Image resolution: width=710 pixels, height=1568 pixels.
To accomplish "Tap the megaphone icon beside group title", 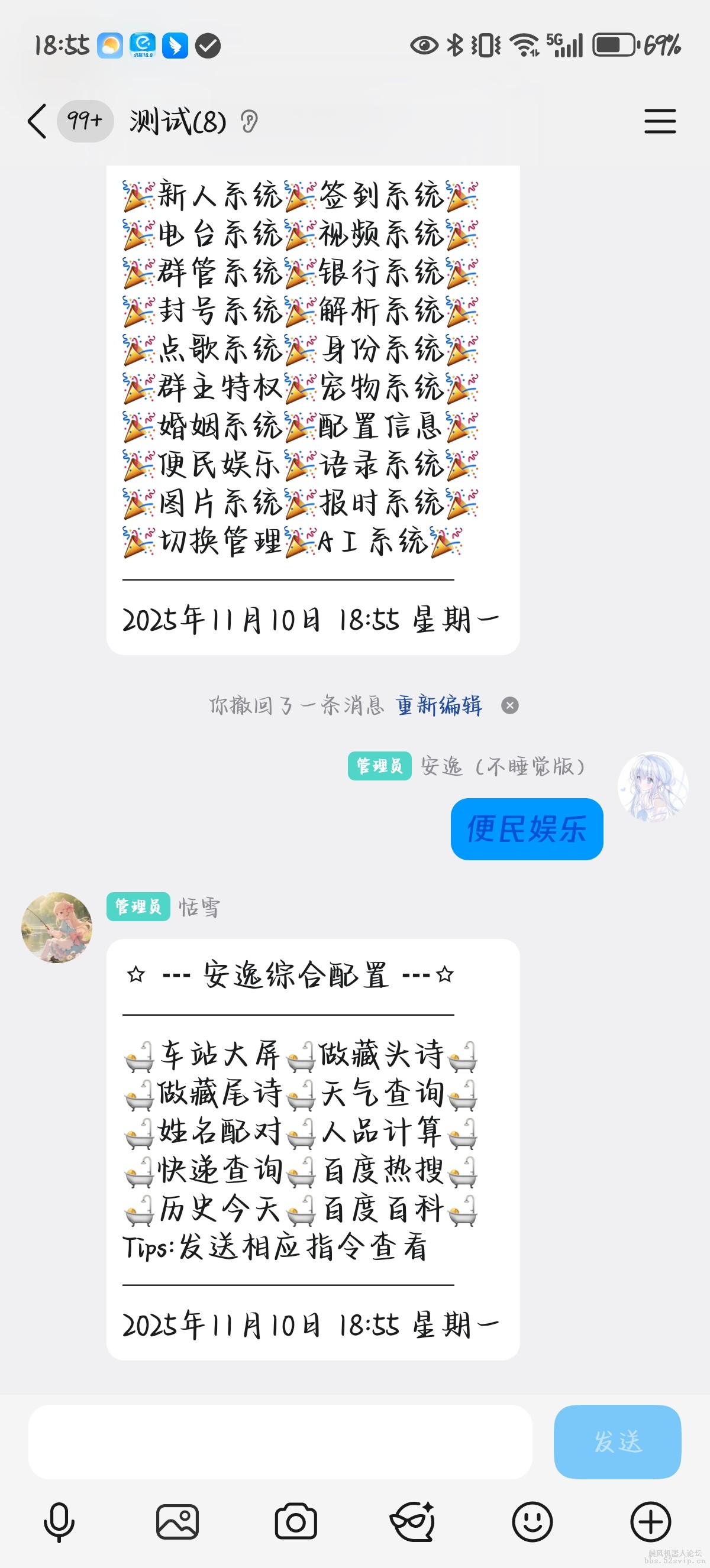I will pos(248,122).
